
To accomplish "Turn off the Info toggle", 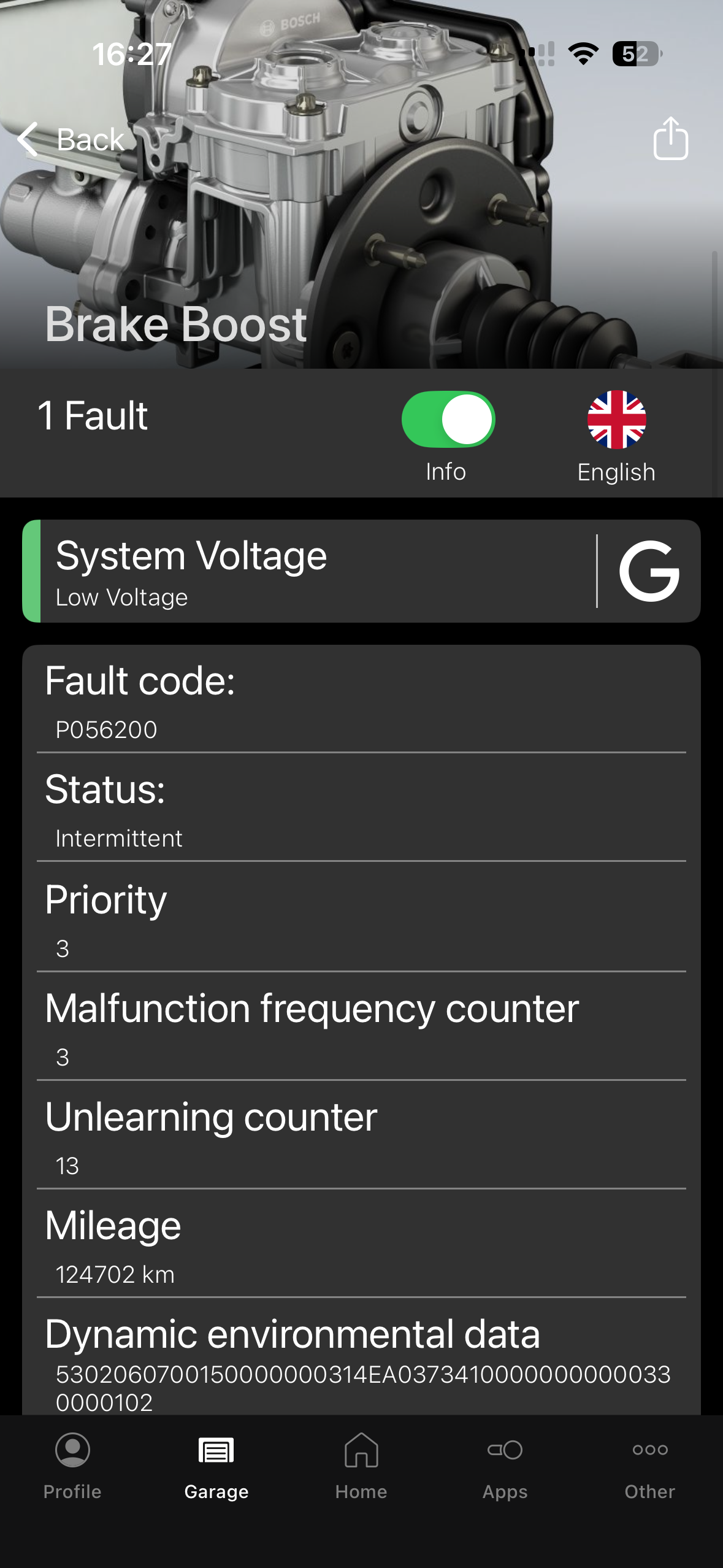I will click(x=448, y=420).
